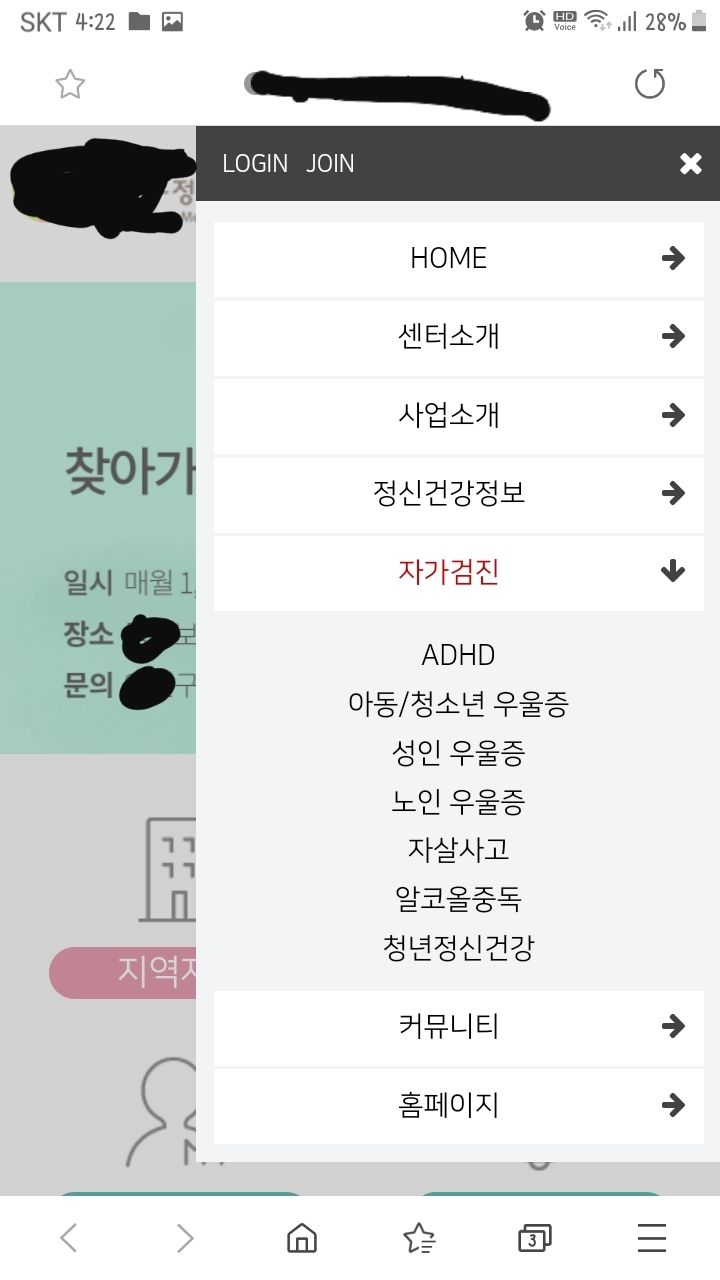Open the 사업소개 menu
The image size is (720, 1280).
[x=459, y=415]
